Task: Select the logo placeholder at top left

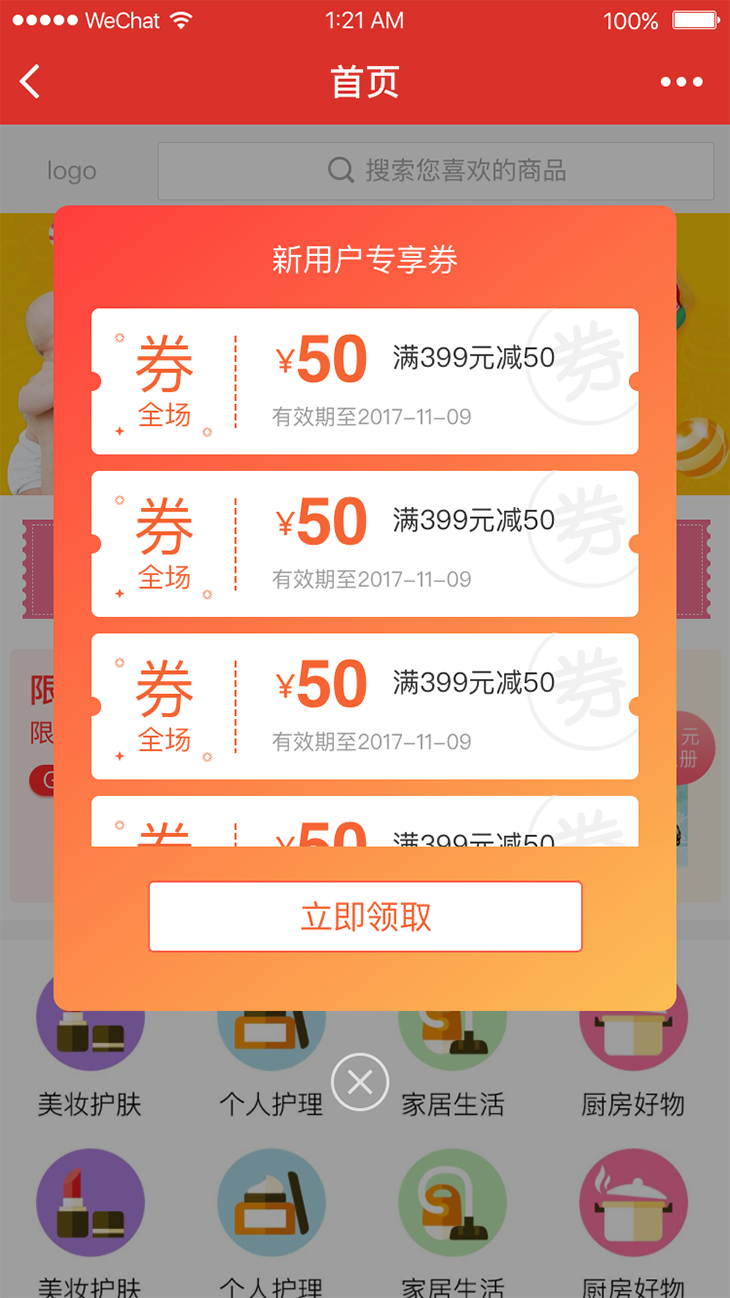Action: pyautogui.click(x=71, y=170)
